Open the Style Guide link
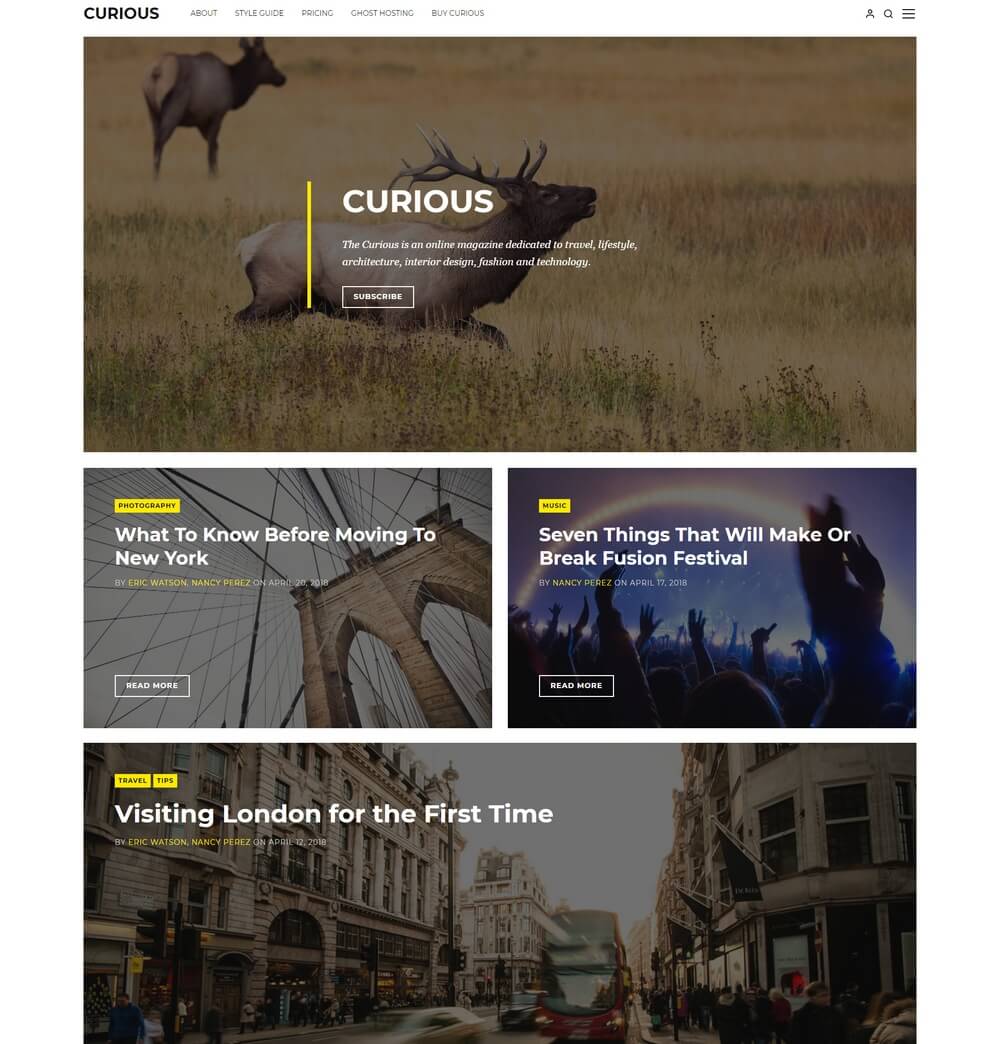Screen dimensions: 1000x1044 pyautogui.click(x=259, y=14)
